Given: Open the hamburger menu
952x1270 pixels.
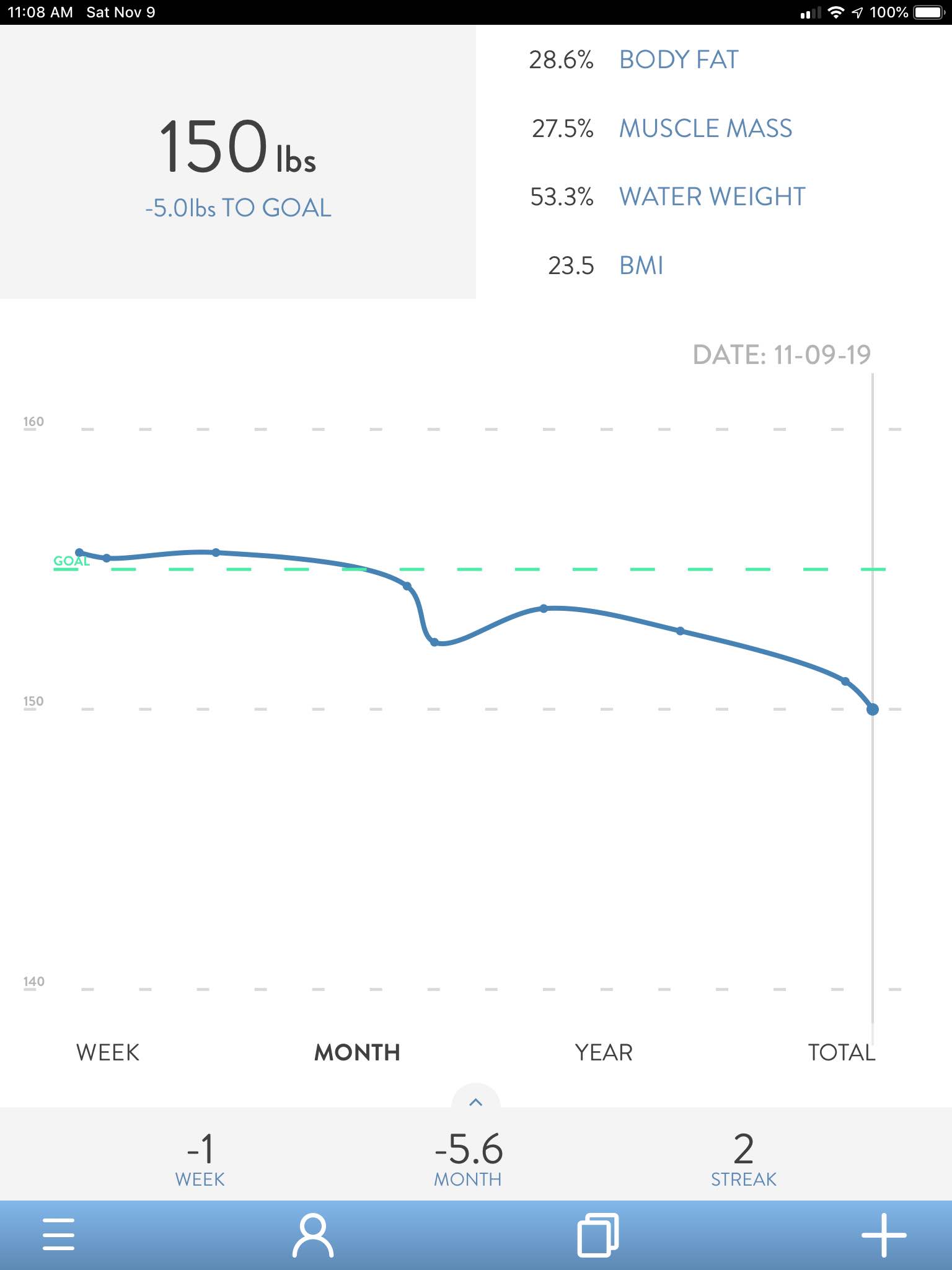Looking at the screenshot, I should (x=58, y=1234).
